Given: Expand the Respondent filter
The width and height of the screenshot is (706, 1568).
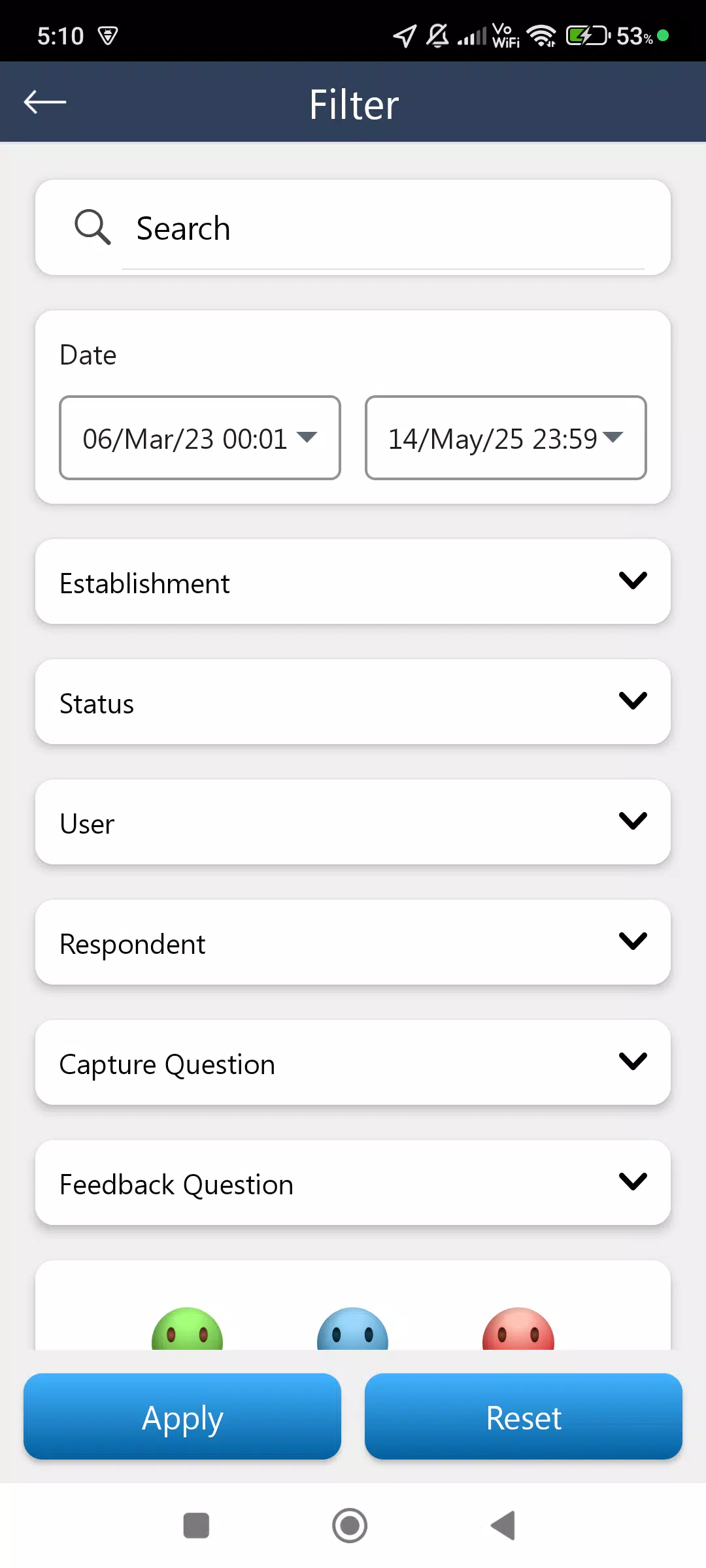Looking at the screenshot, I should pyautogui.click(x=353, y=942).
